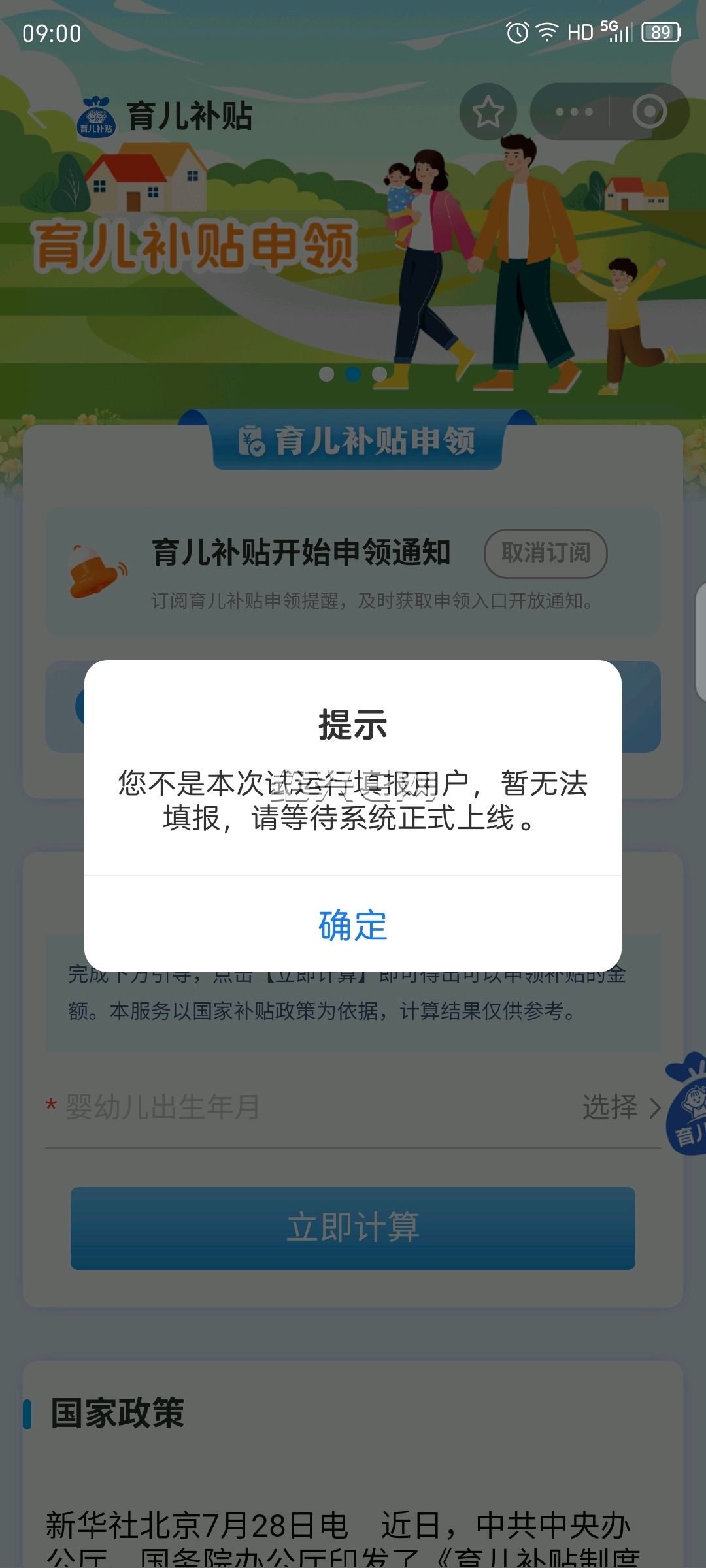Image resolution: width=706 pixels, height=1568 pixels.
Task: Select 婴幼儿出生年月 date picker
Action: 353,1107
